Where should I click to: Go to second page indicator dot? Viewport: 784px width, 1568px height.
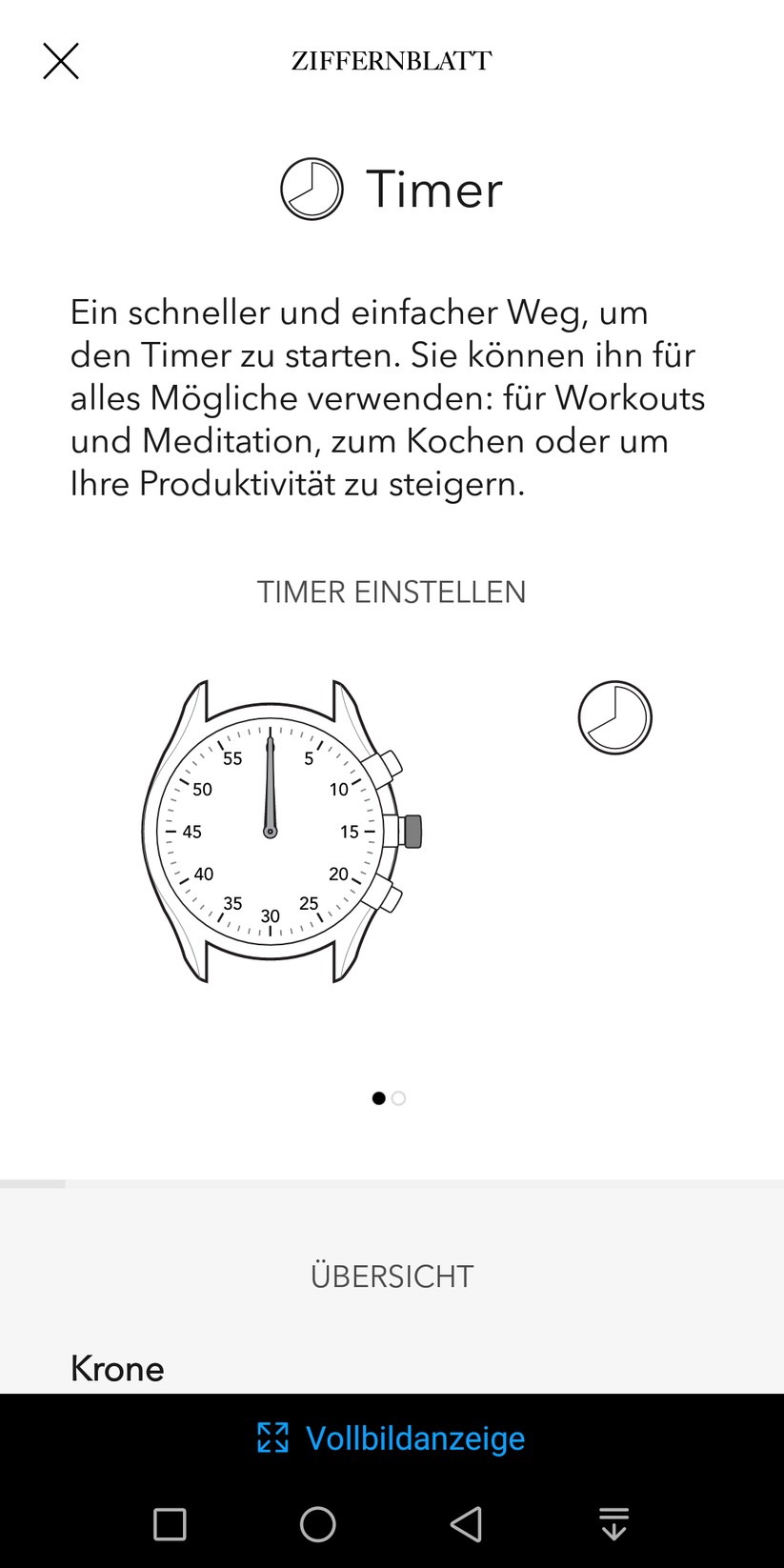click(x=399, y=1098)
